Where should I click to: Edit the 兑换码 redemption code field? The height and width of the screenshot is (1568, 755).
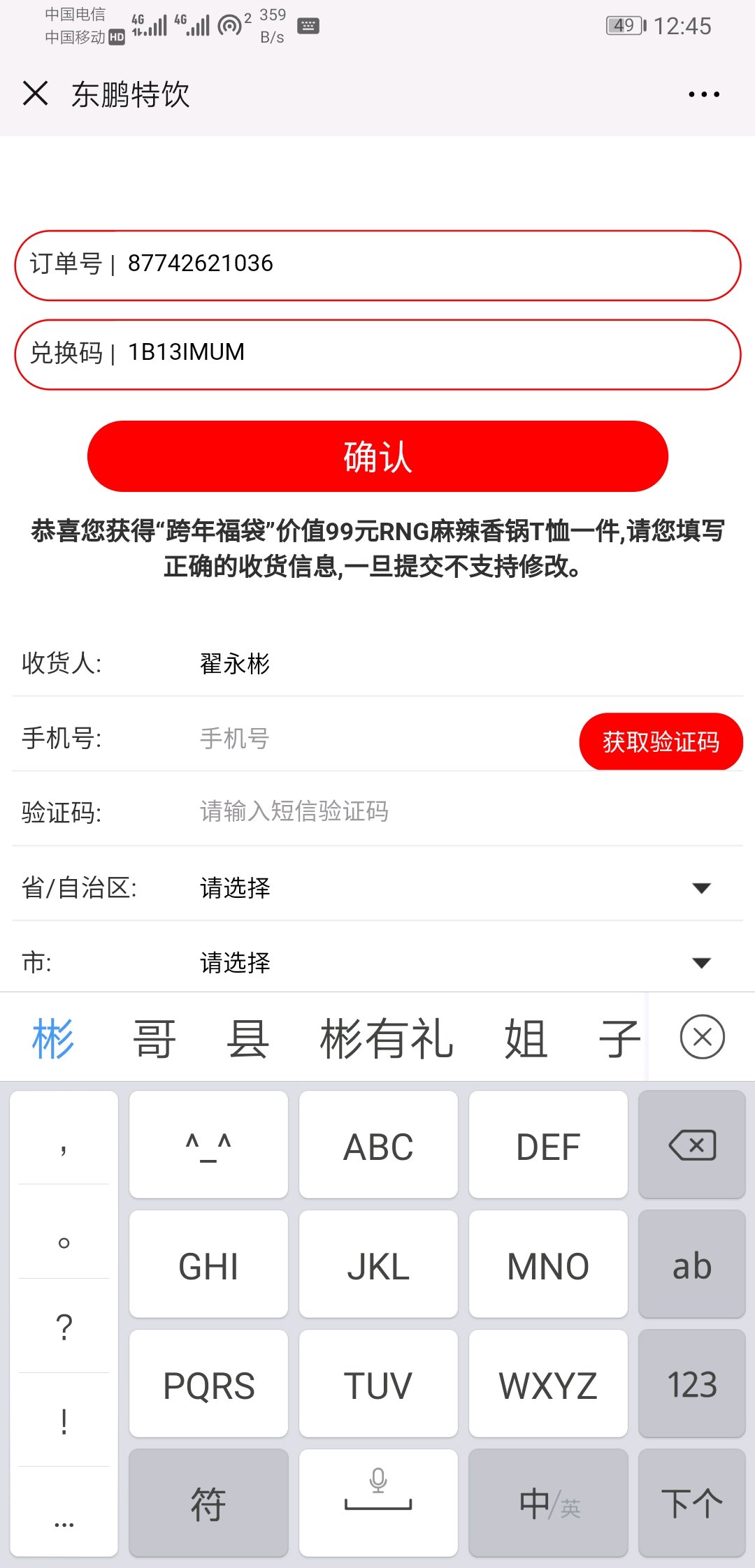click(377, 354)
